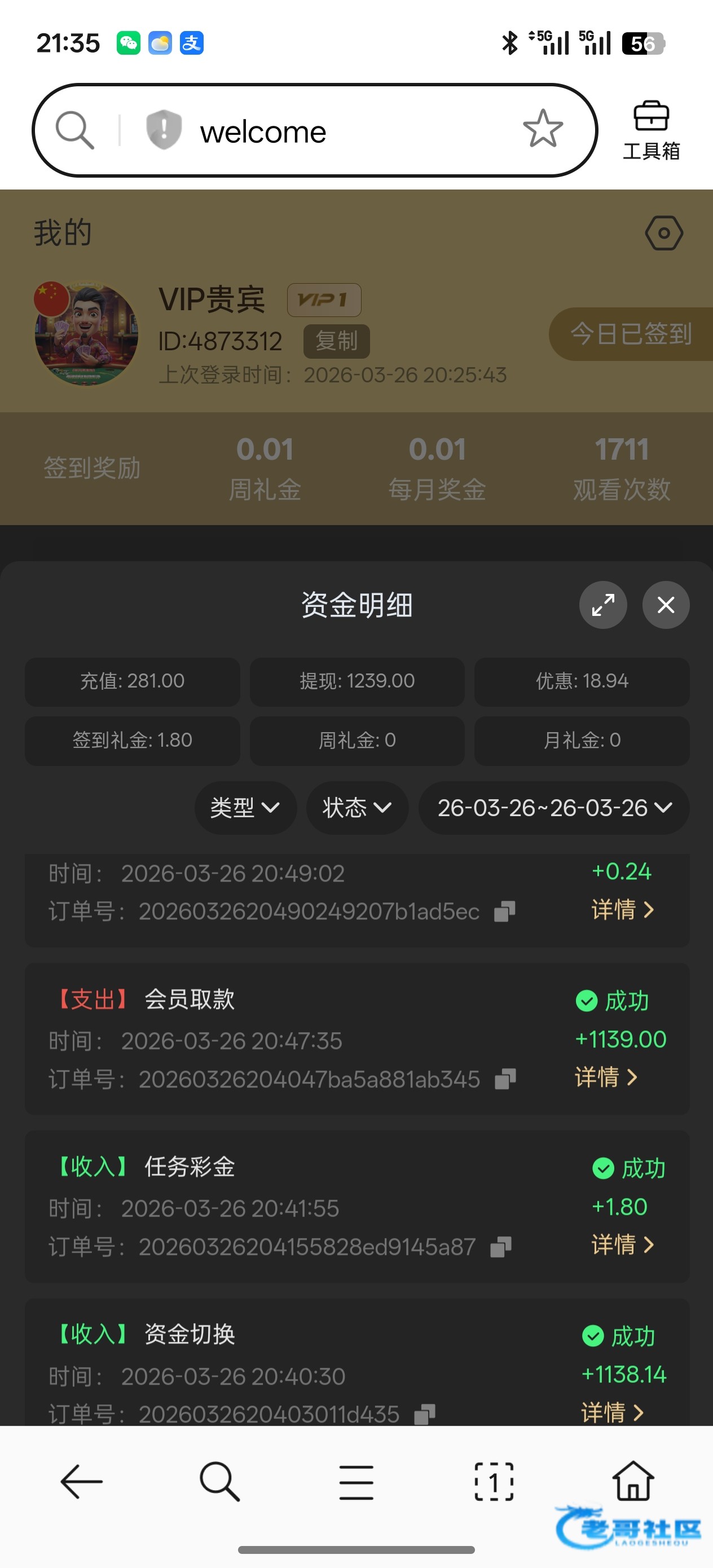Viewport: 713px width, 1568px height.
Task: View 详情 of the 任务彩金 record
Action: pos(622,1245)
